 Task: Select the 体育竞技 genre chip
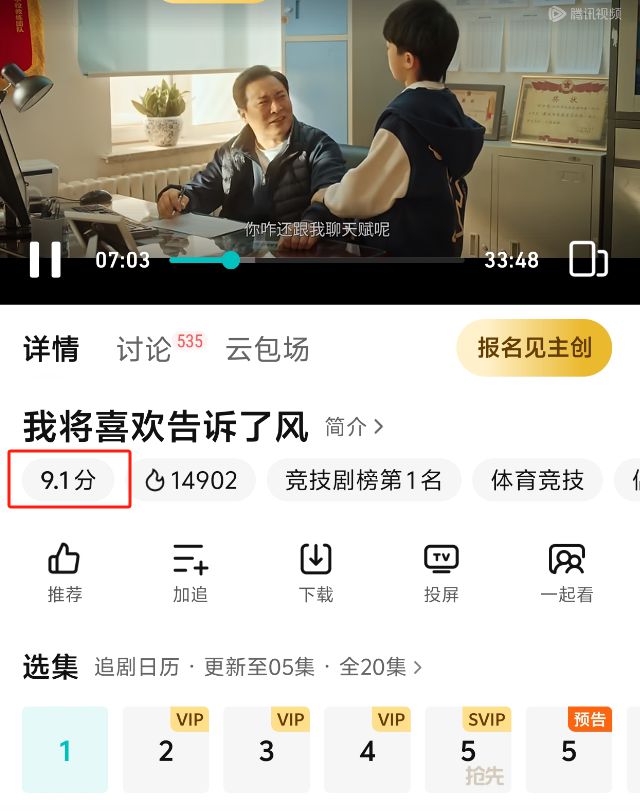[x=537, y=480]
